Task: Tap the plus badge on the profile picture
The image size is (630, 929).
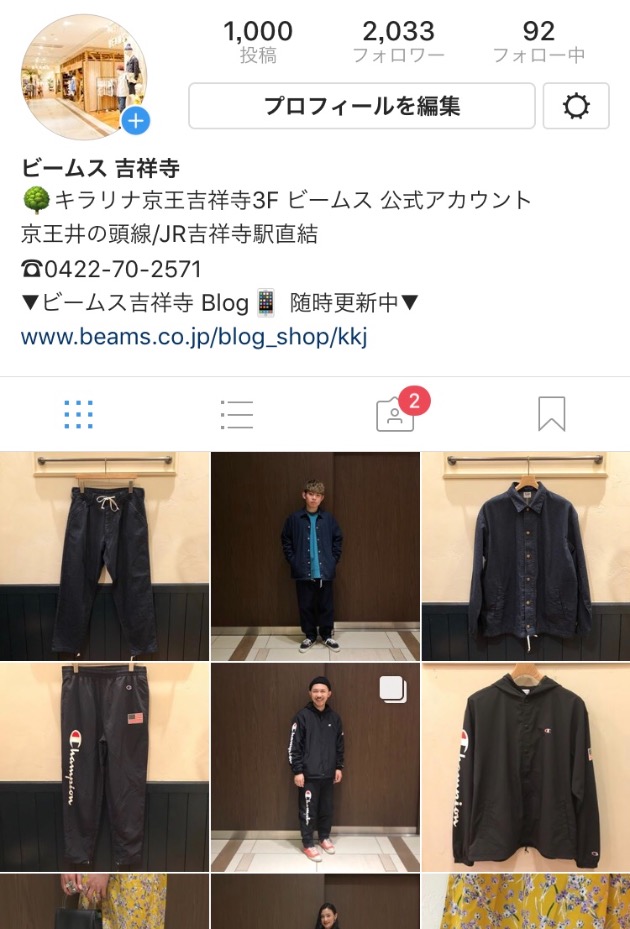Action: (136, 122)
